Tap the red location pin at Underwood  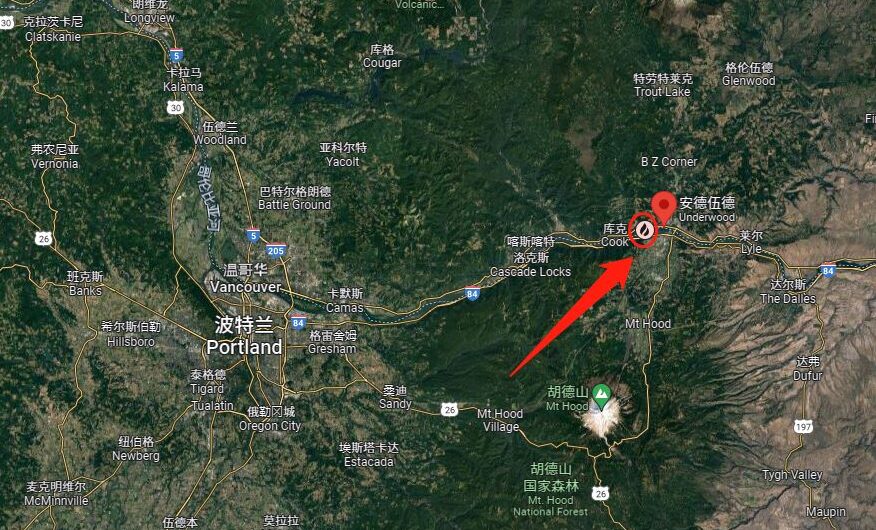[664, 207]
